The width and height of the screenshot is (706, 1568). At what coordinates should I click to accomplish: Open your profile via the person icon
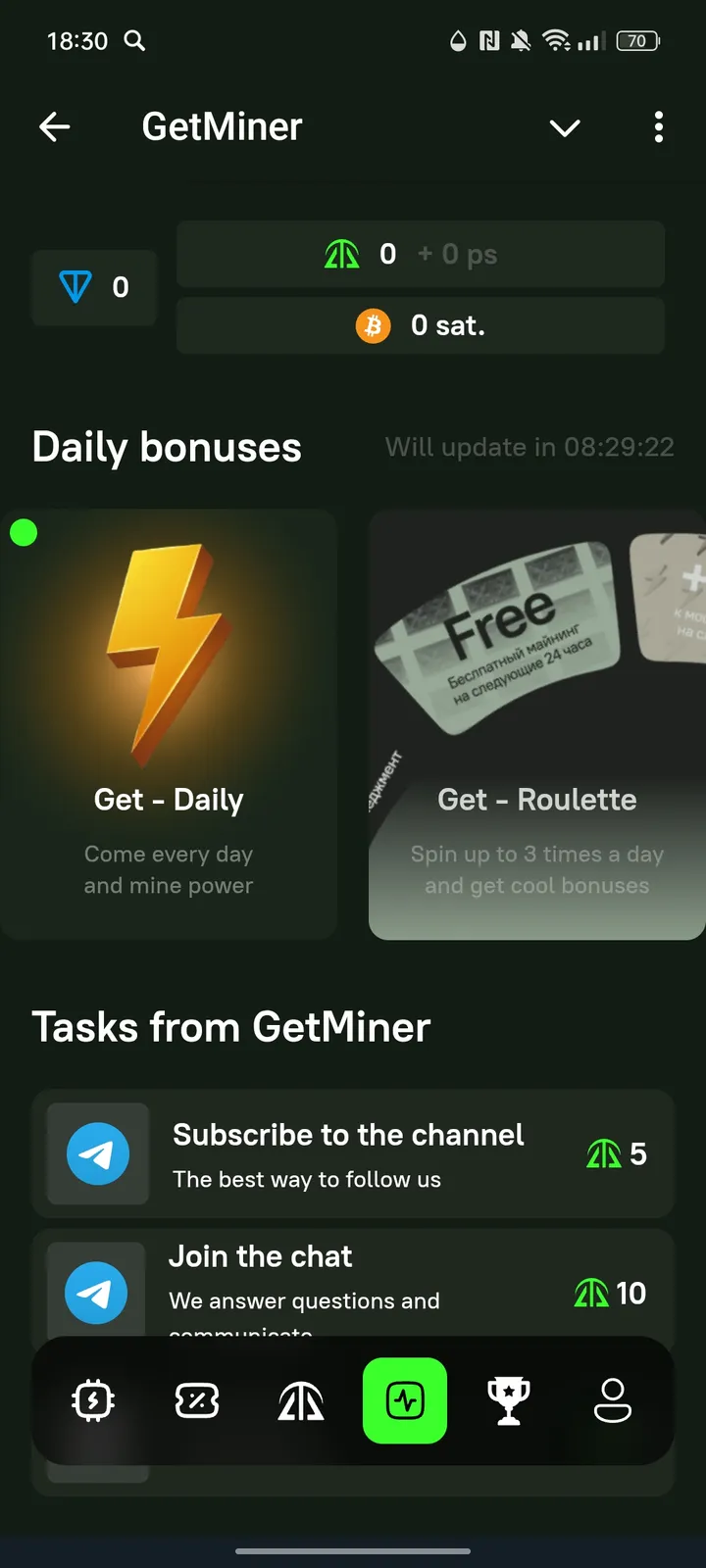click(x=611, y=1400)
